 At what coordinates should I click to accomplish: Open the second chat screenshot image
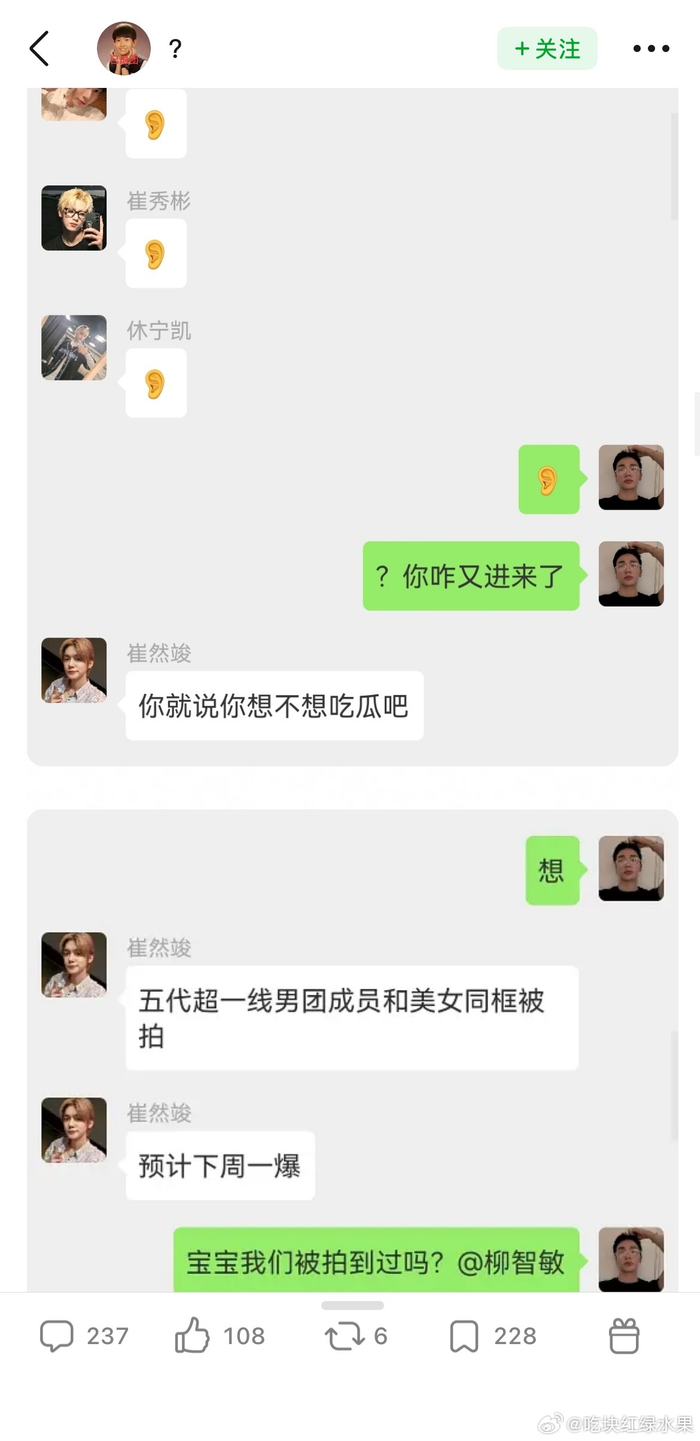tap(352, 1050)
